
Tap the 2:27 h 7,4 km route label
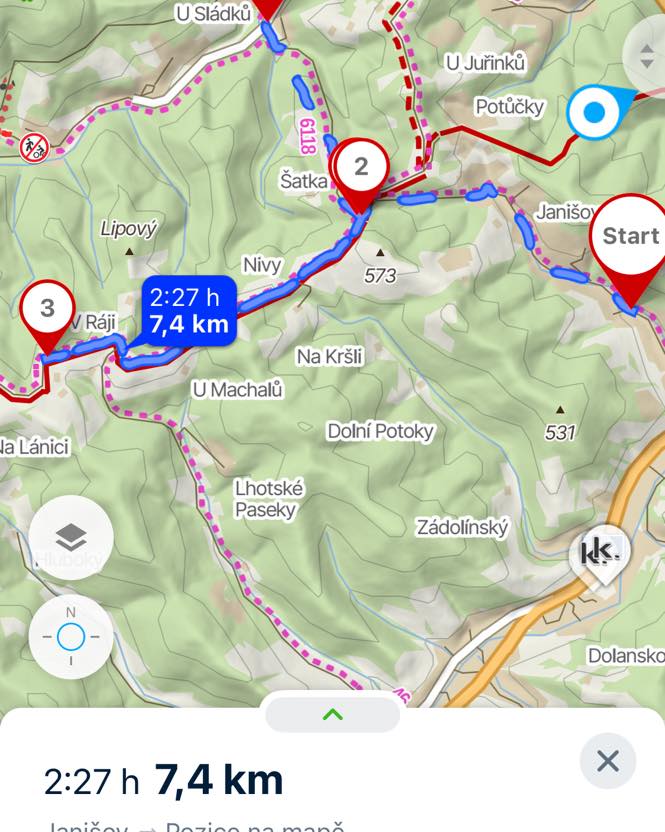(x=188, y=310)
